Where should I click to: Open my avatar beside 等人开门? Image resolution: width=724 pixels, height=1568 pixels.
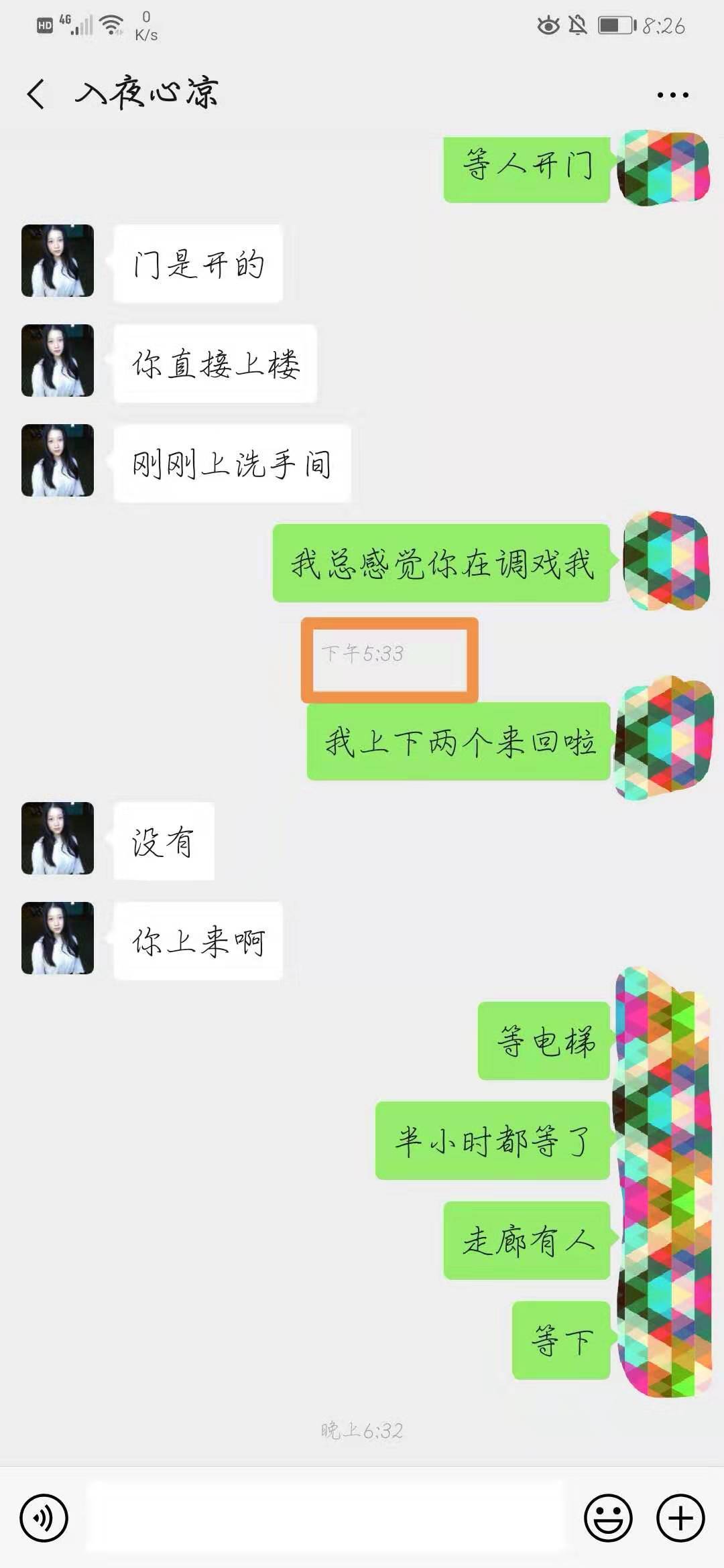tap(665, 168)
